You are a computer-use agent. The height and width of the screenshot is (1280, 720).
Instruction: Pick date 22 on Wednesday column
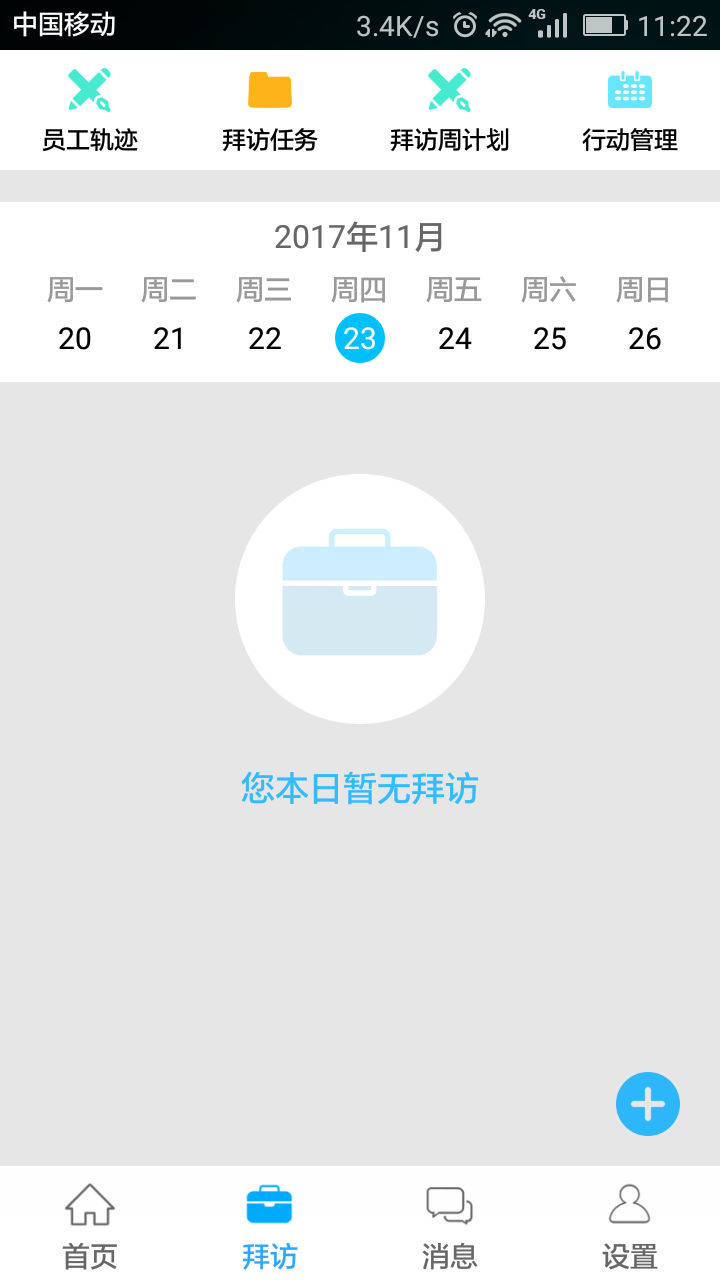click(x=265, y=338)
